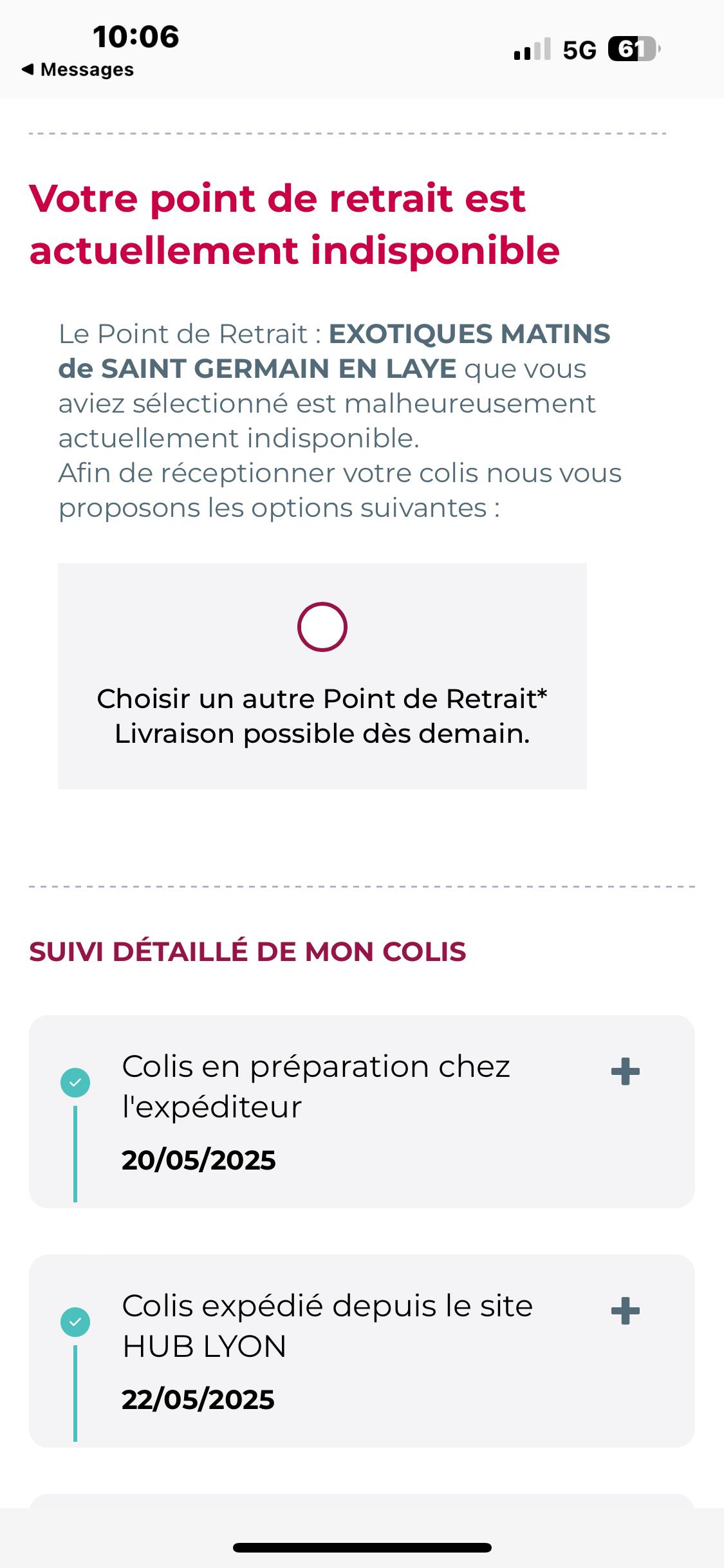Expand 'Colis expédié depuis le site HUB LYON' details
724x1568 pixels.
coord(625,1311)
